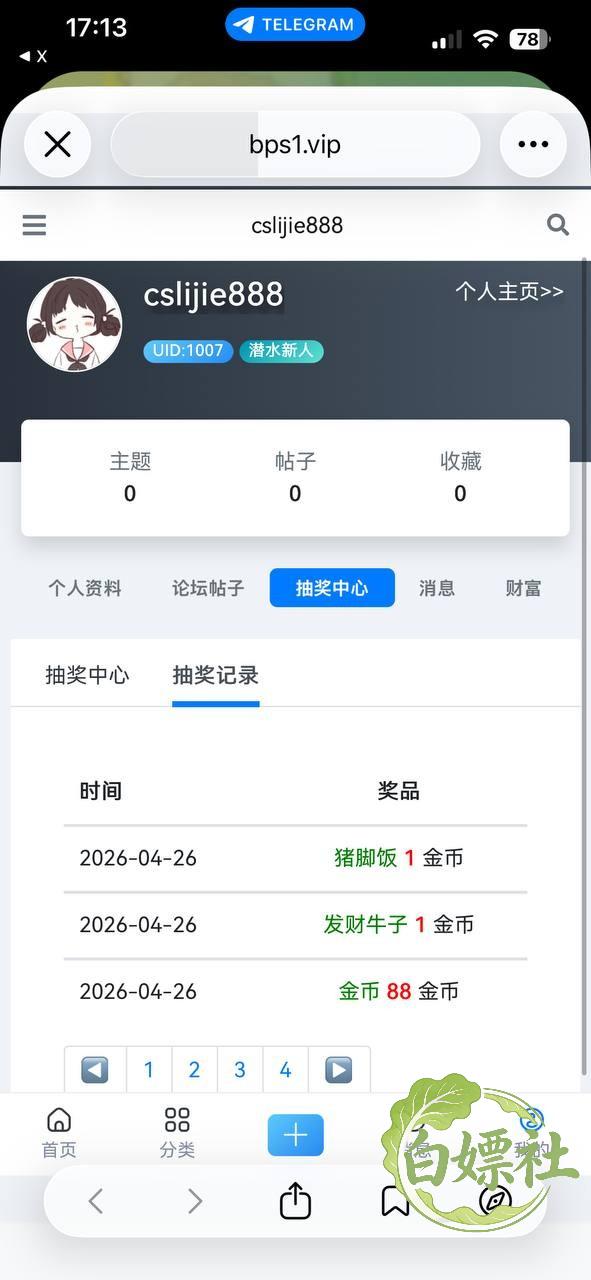Open the 财富 tab
591x1280 pixels.
coord(523,588)
